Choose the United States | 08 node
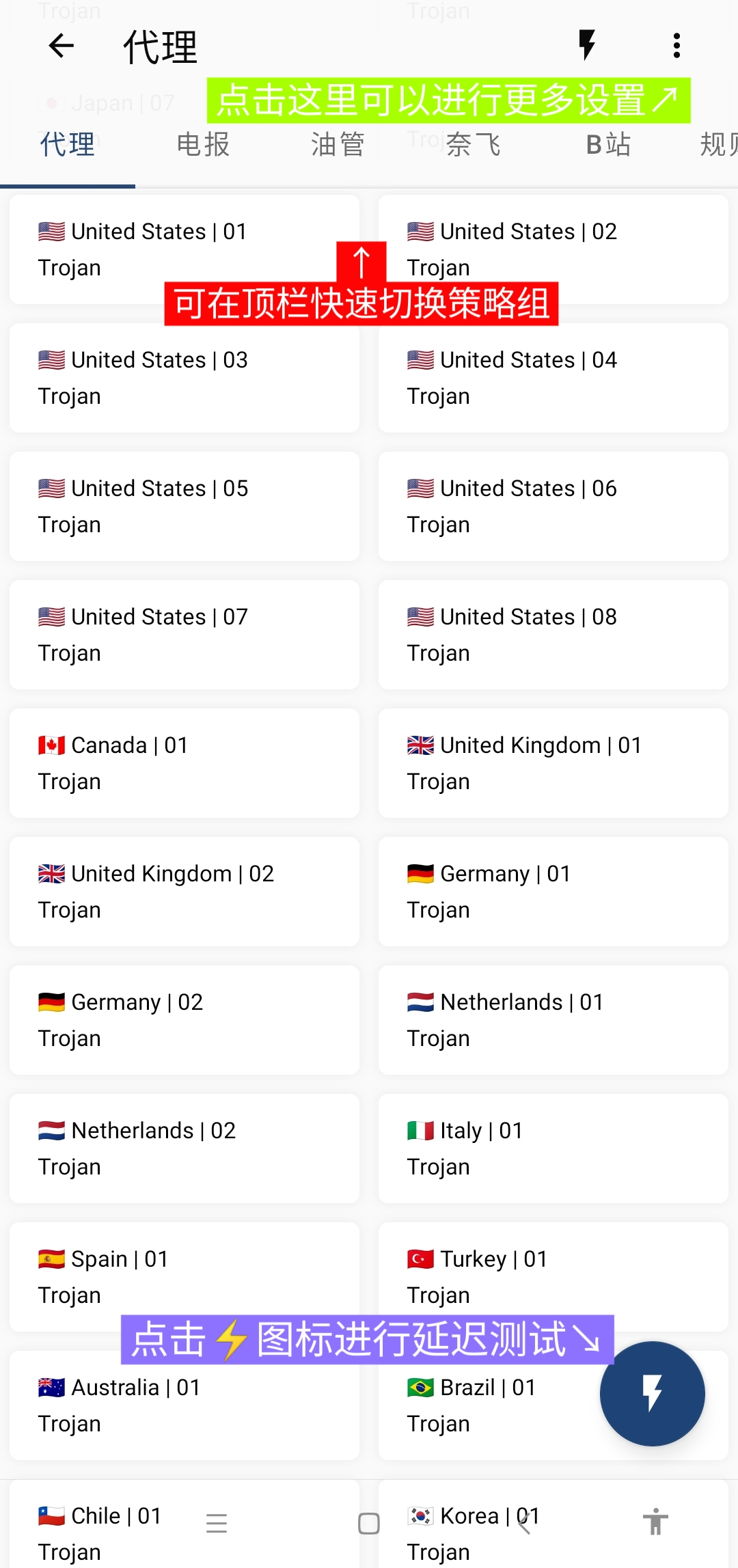The width and height of the screenshot is (738, 1568). click(x=553, y=634)
